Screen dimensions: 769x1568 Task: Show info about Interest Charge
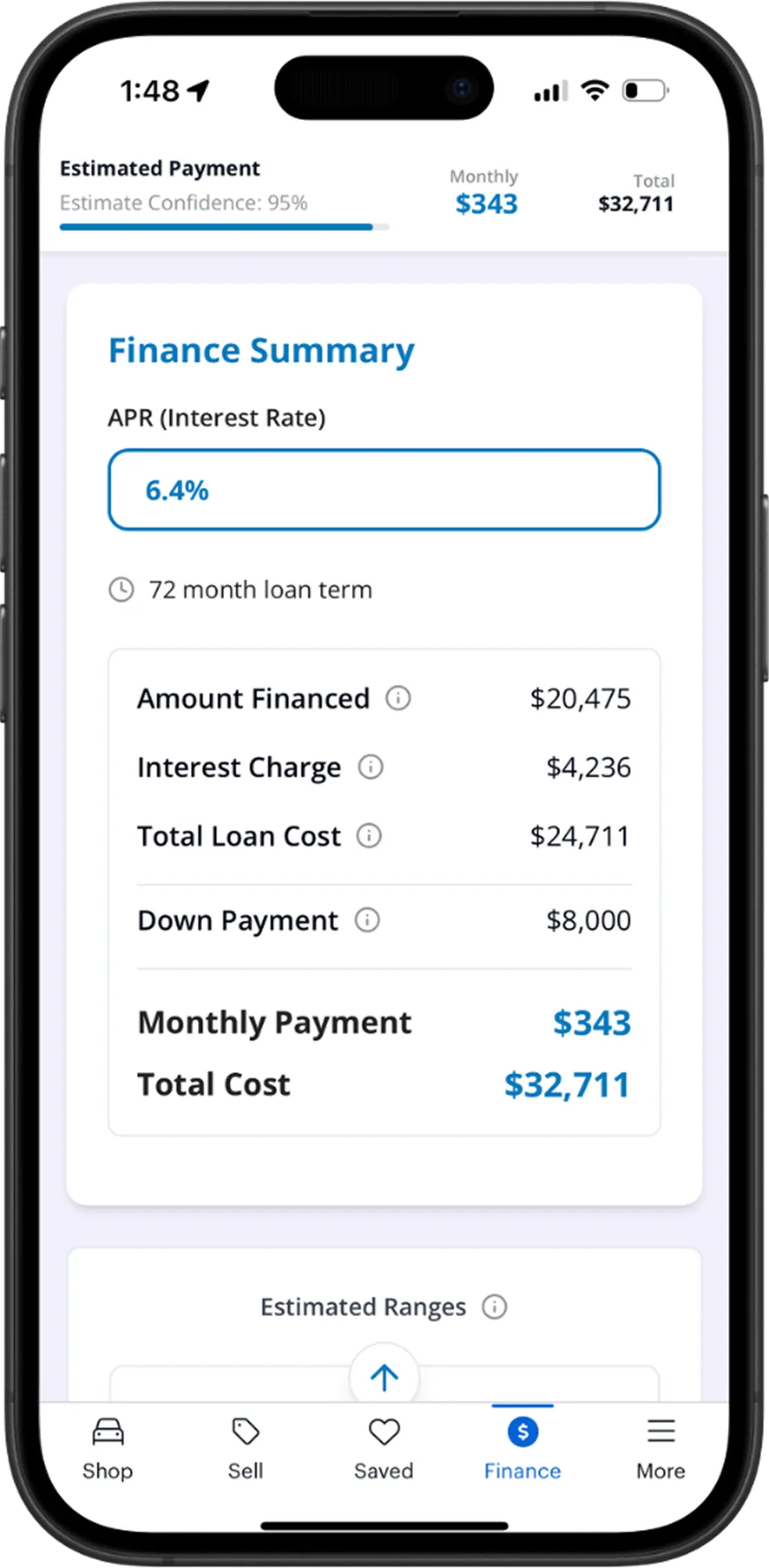[x=371, y=767]
